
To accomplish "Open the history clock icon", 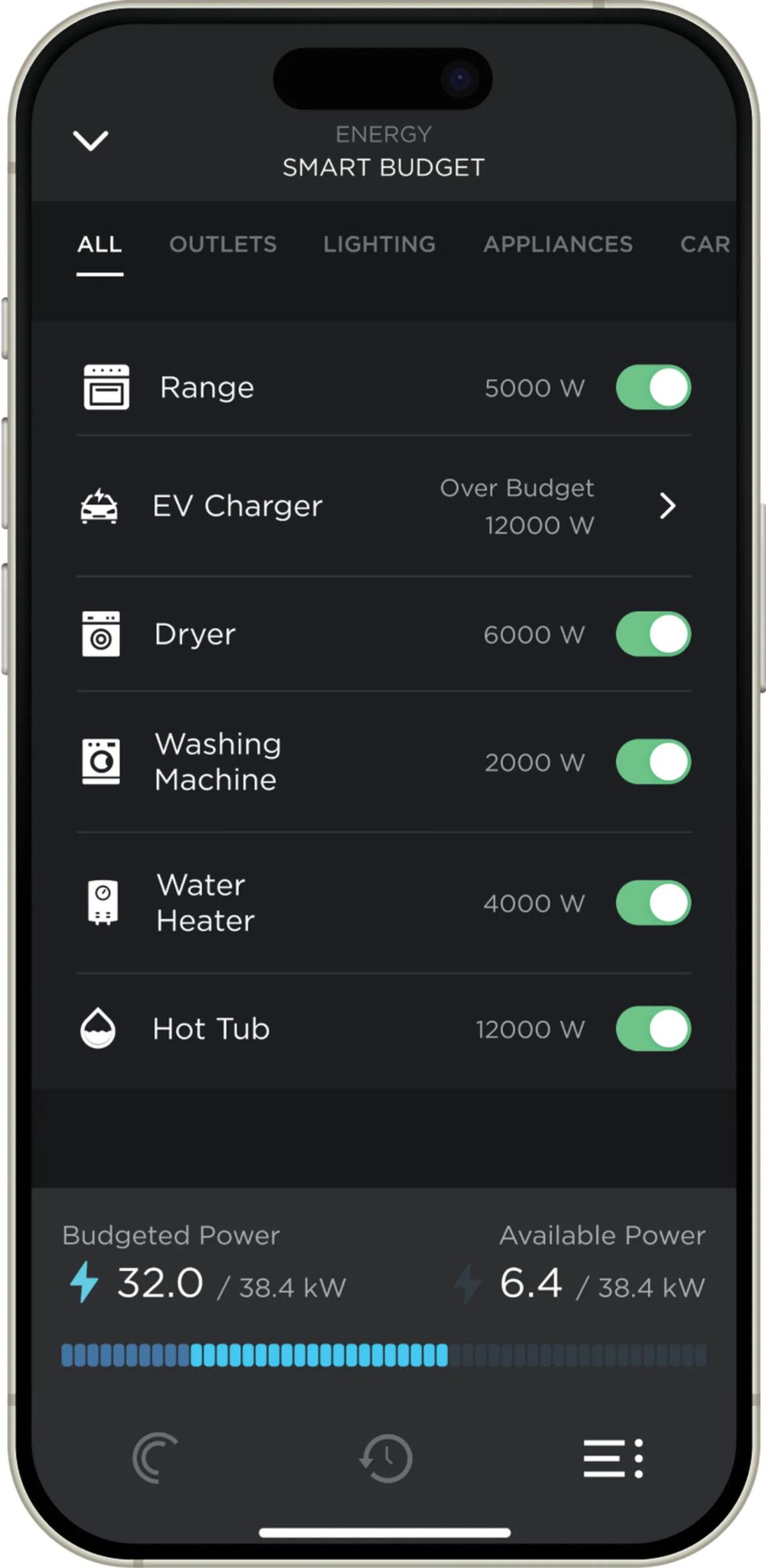I will tap(386, 1458).
